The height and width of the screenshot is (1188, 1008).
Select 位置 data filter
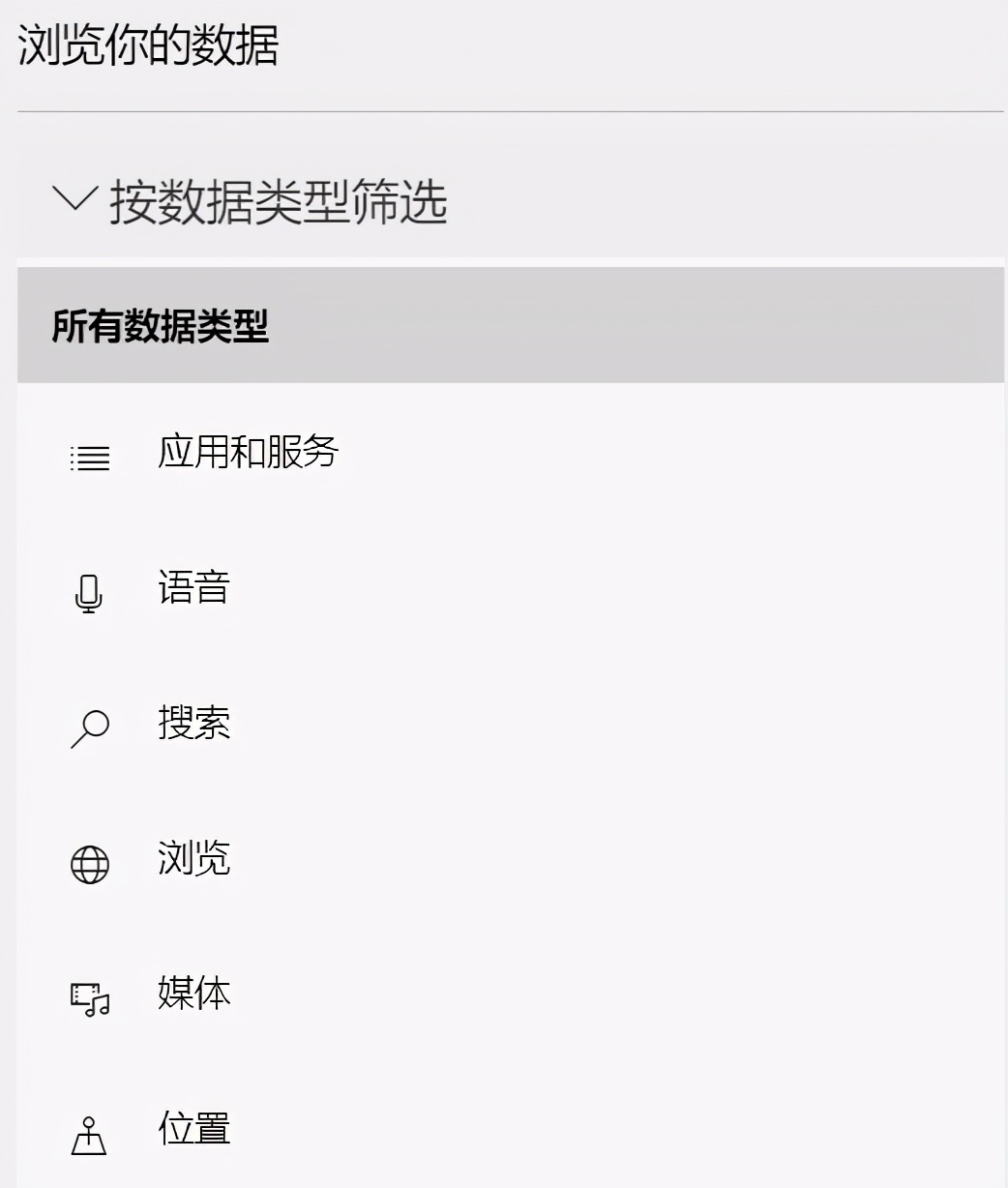click(193, 1130)
